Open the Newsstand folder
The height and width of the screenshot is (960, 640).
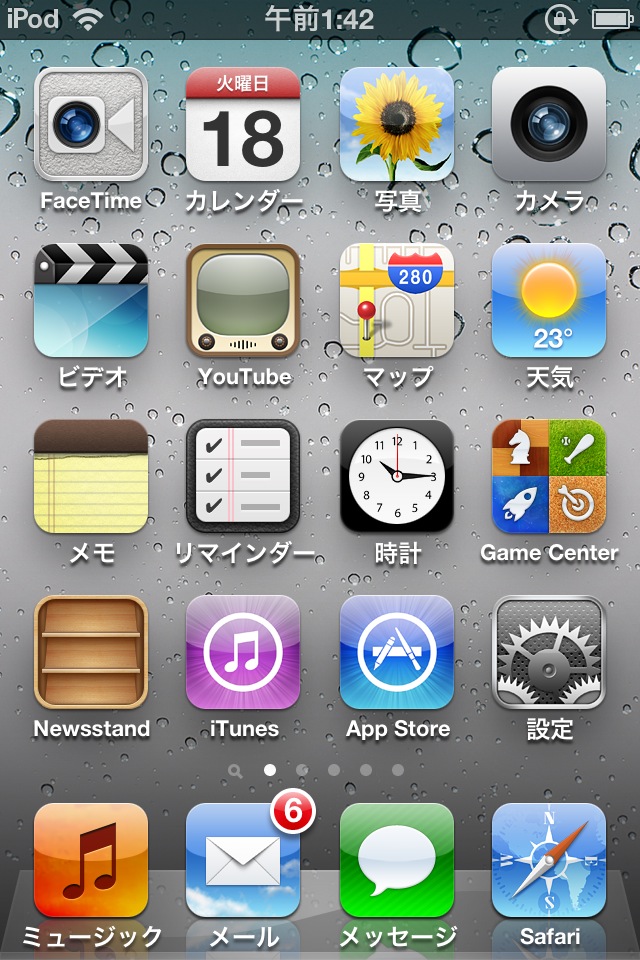pyautogui.click(x=91, y=652)
